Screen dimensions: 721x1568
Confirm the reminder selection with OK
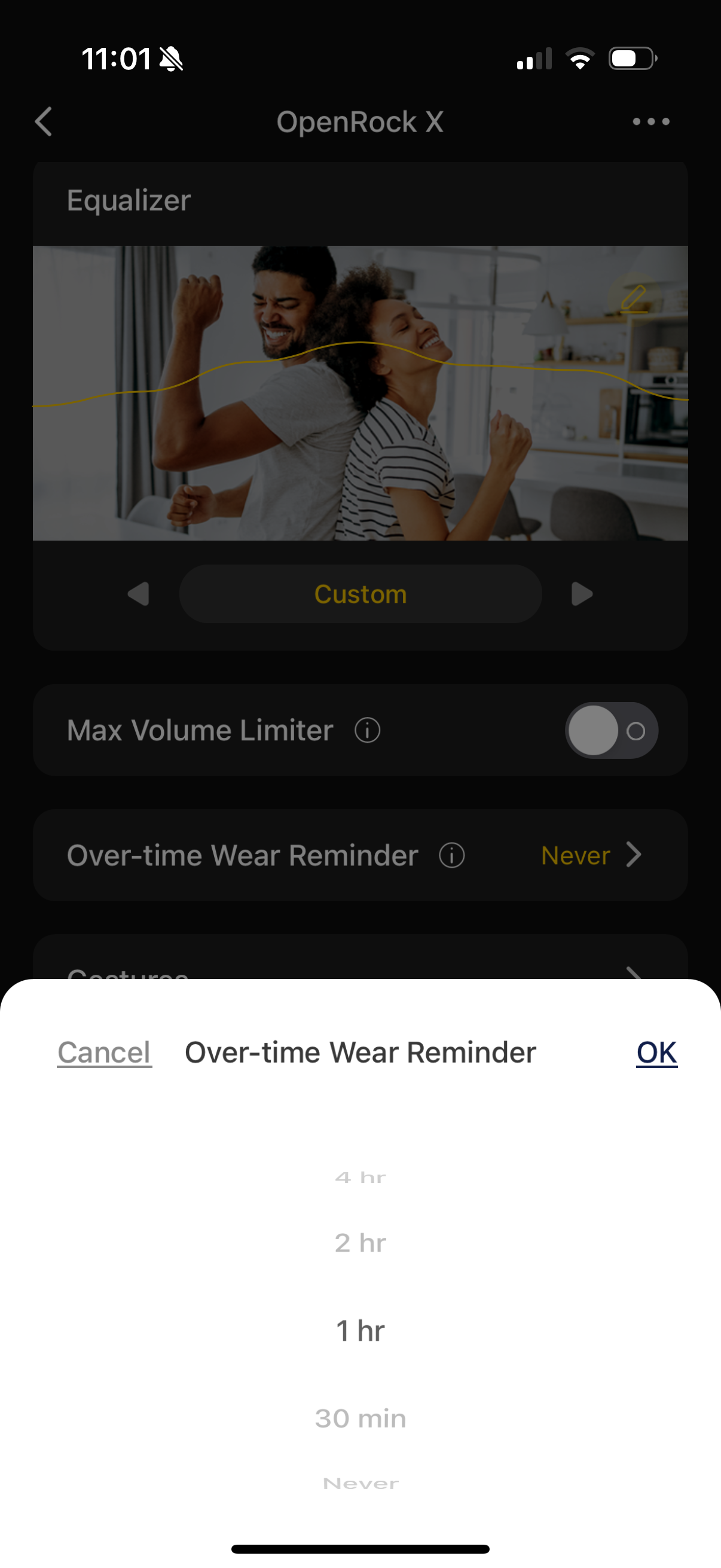pos(656,1053)
